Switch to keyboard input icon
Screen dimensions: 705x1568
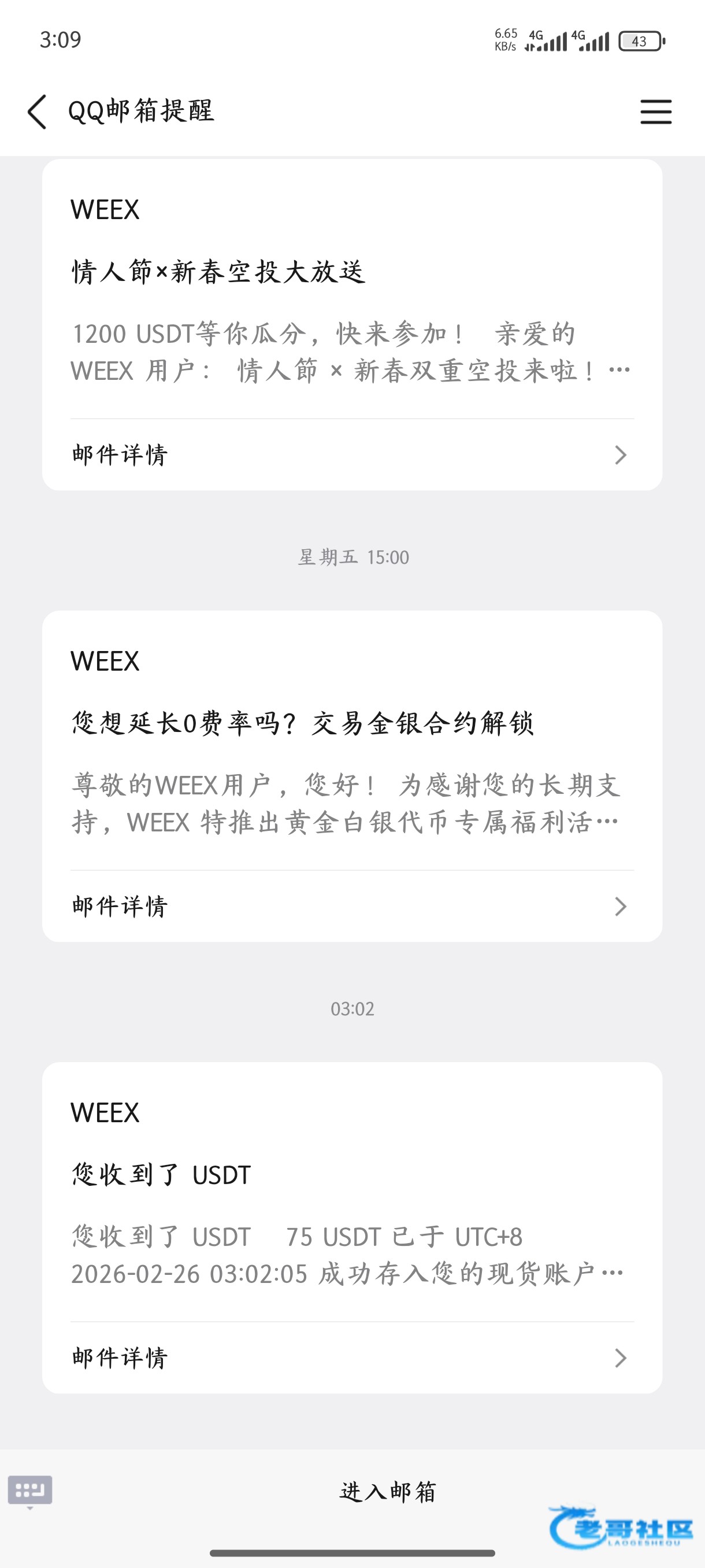tap(30, 1491)
